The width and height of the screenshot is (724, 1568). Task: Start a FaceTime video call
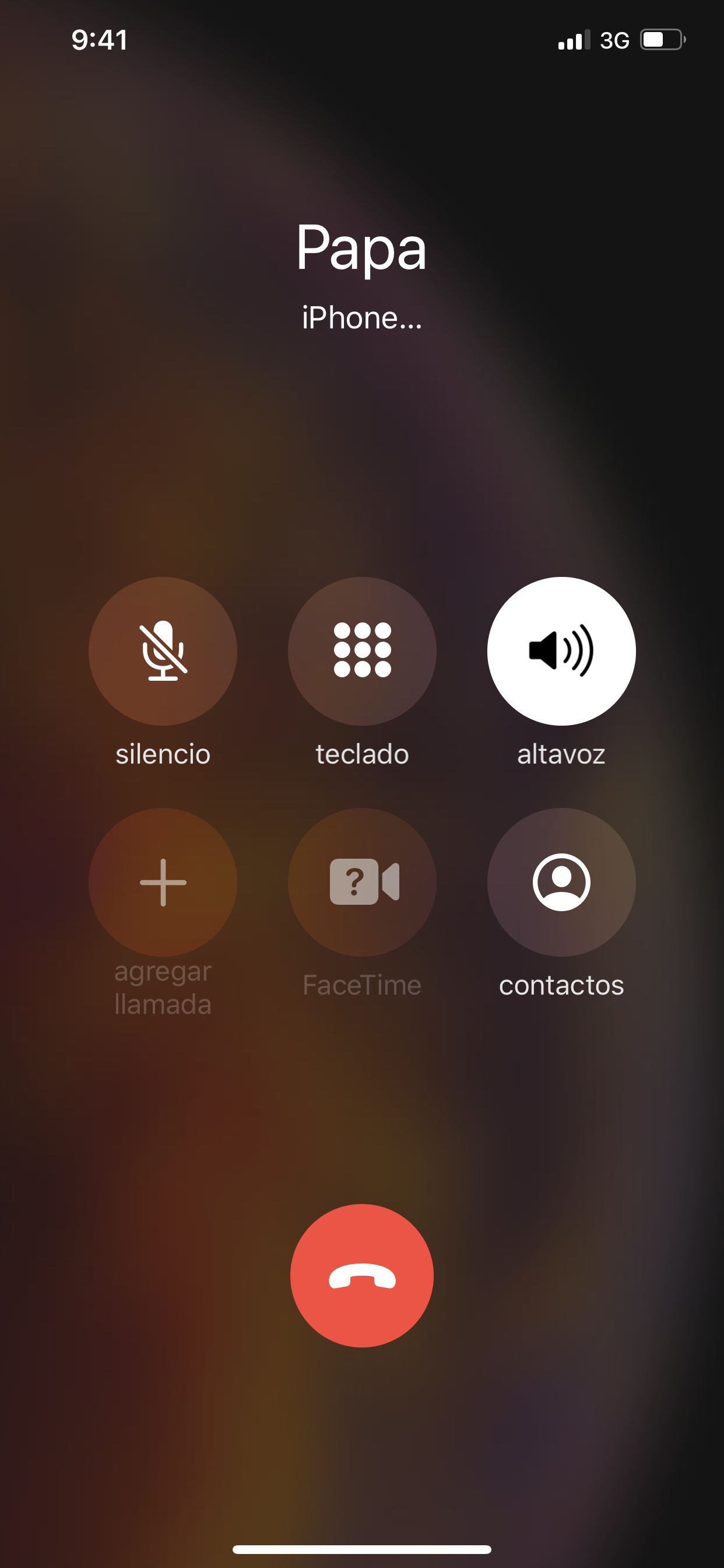tap(362, 882)
